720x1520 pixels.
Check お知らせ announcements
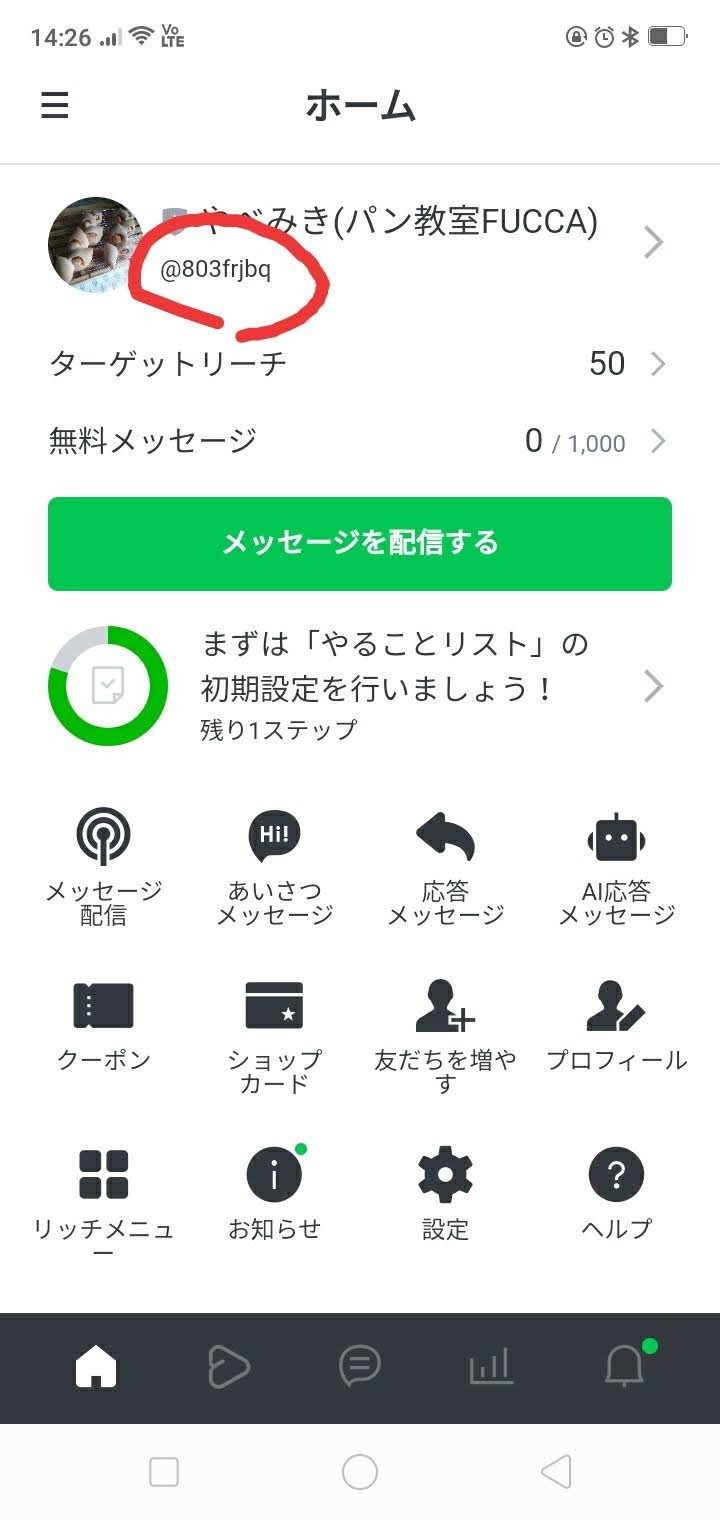(x=275, y=1194)
